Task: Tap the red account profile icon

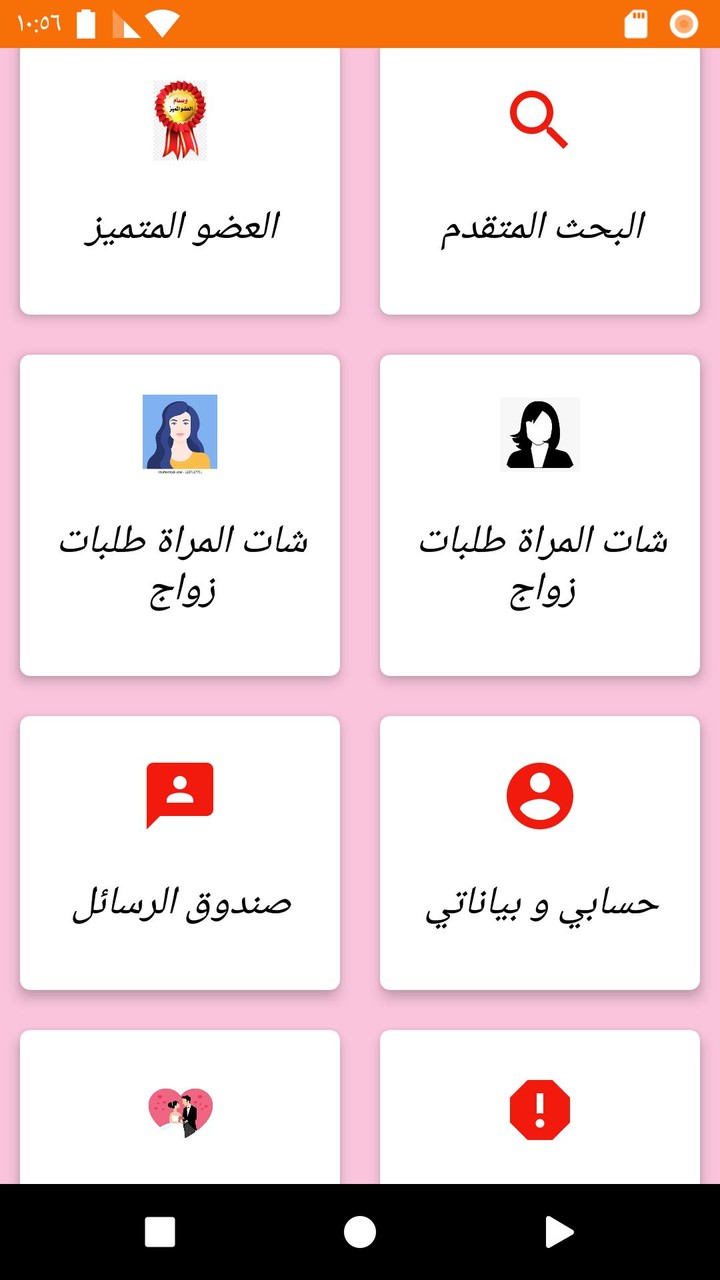Action: 539,793
